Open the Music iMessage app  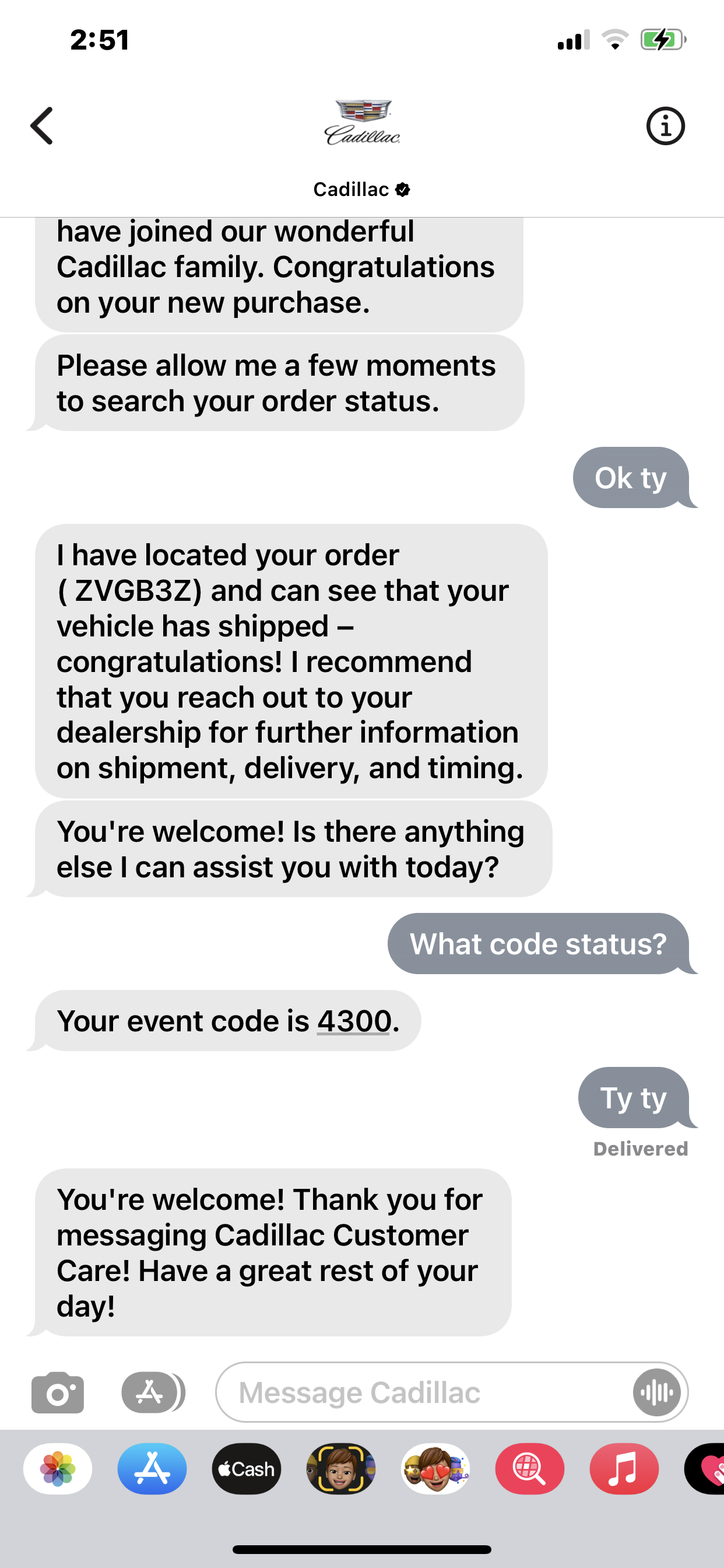click(624, 1469)
